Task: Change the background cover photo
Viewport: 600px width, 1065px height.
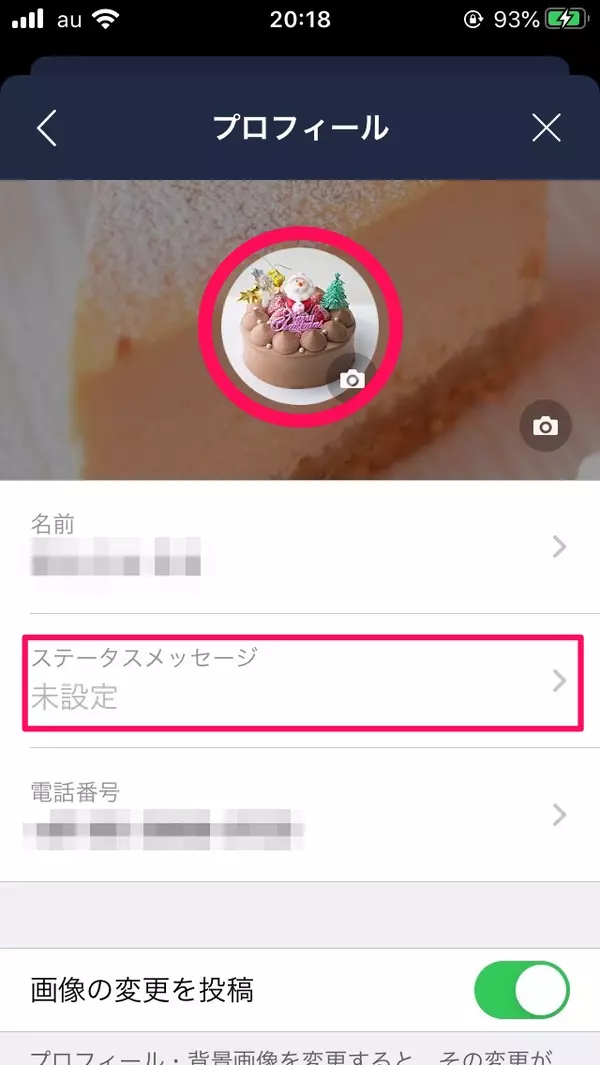Action: click(x=545, y=427)
